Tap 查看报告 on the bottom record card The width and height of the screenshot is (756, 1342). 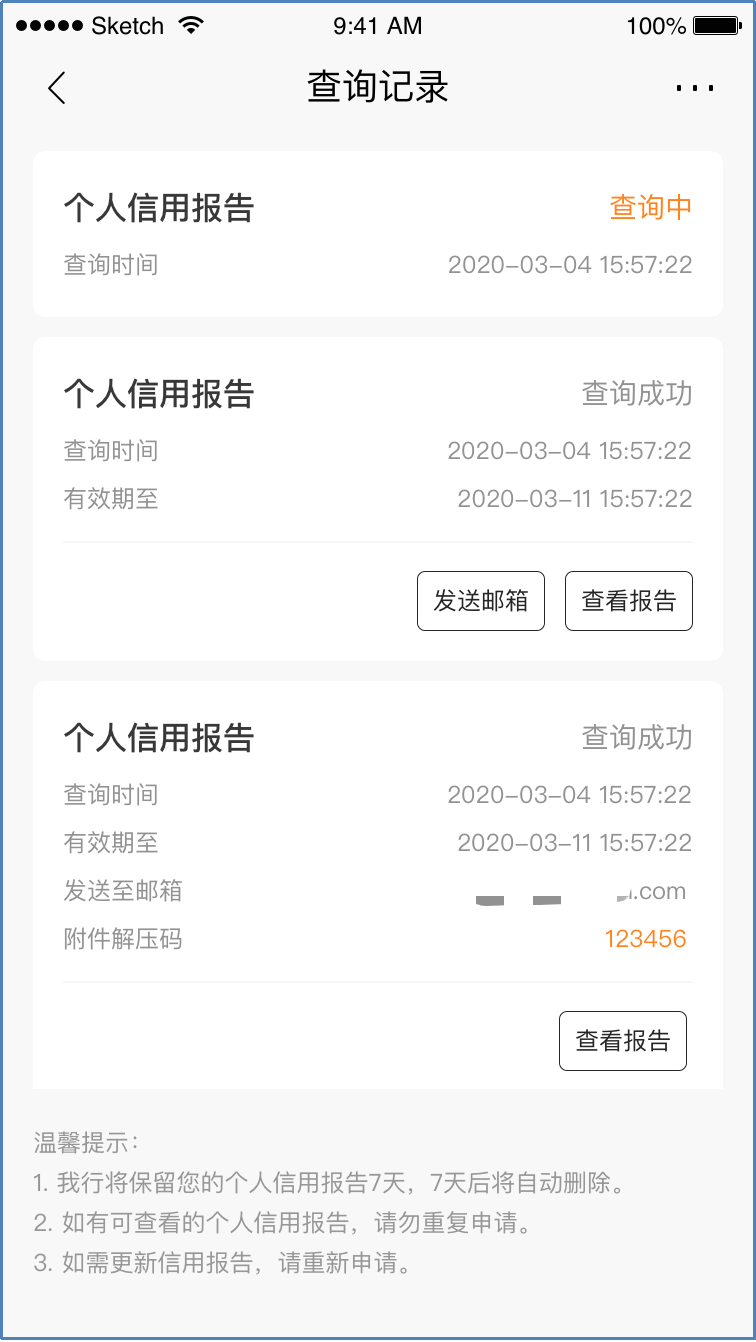[622, 1040]
